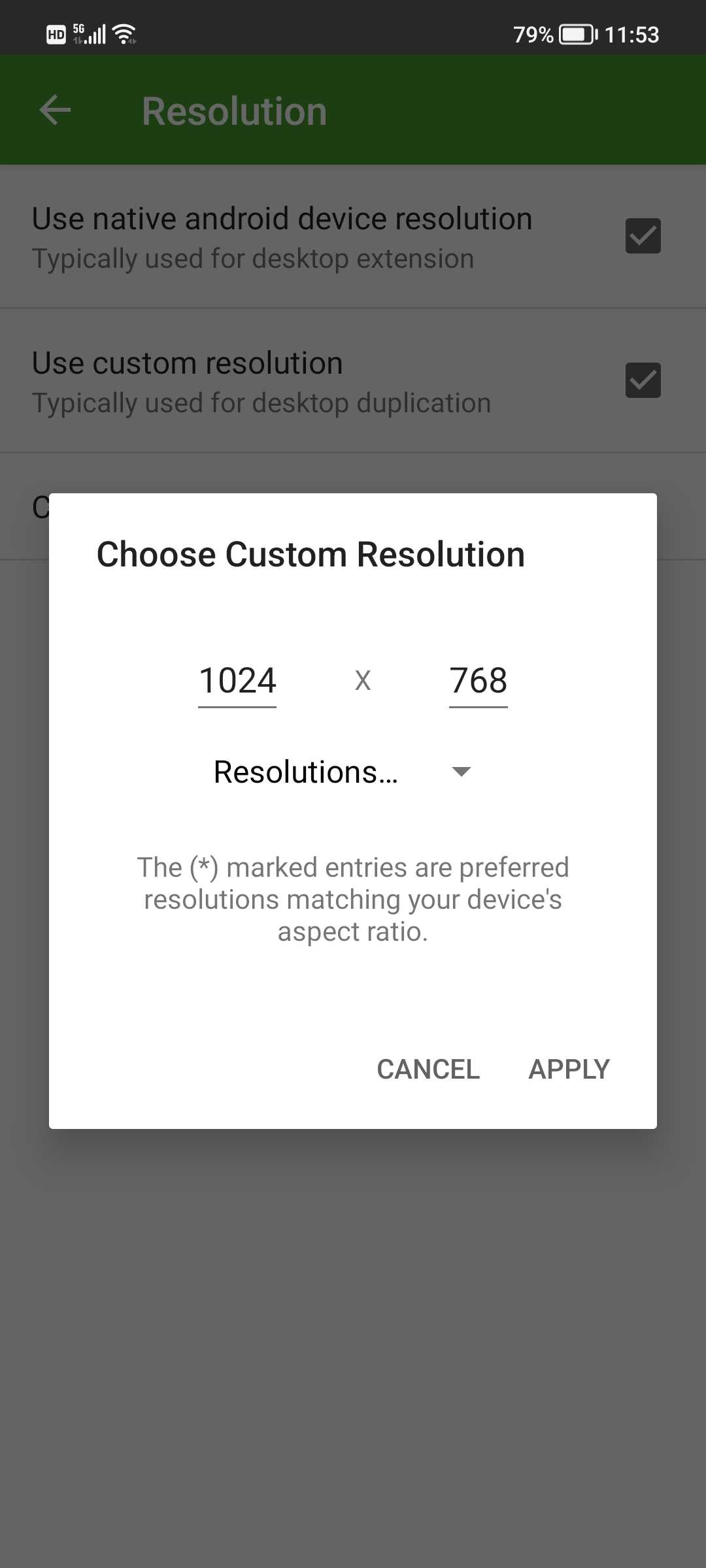Apply the custom resolution

(x=569, y=1070)
